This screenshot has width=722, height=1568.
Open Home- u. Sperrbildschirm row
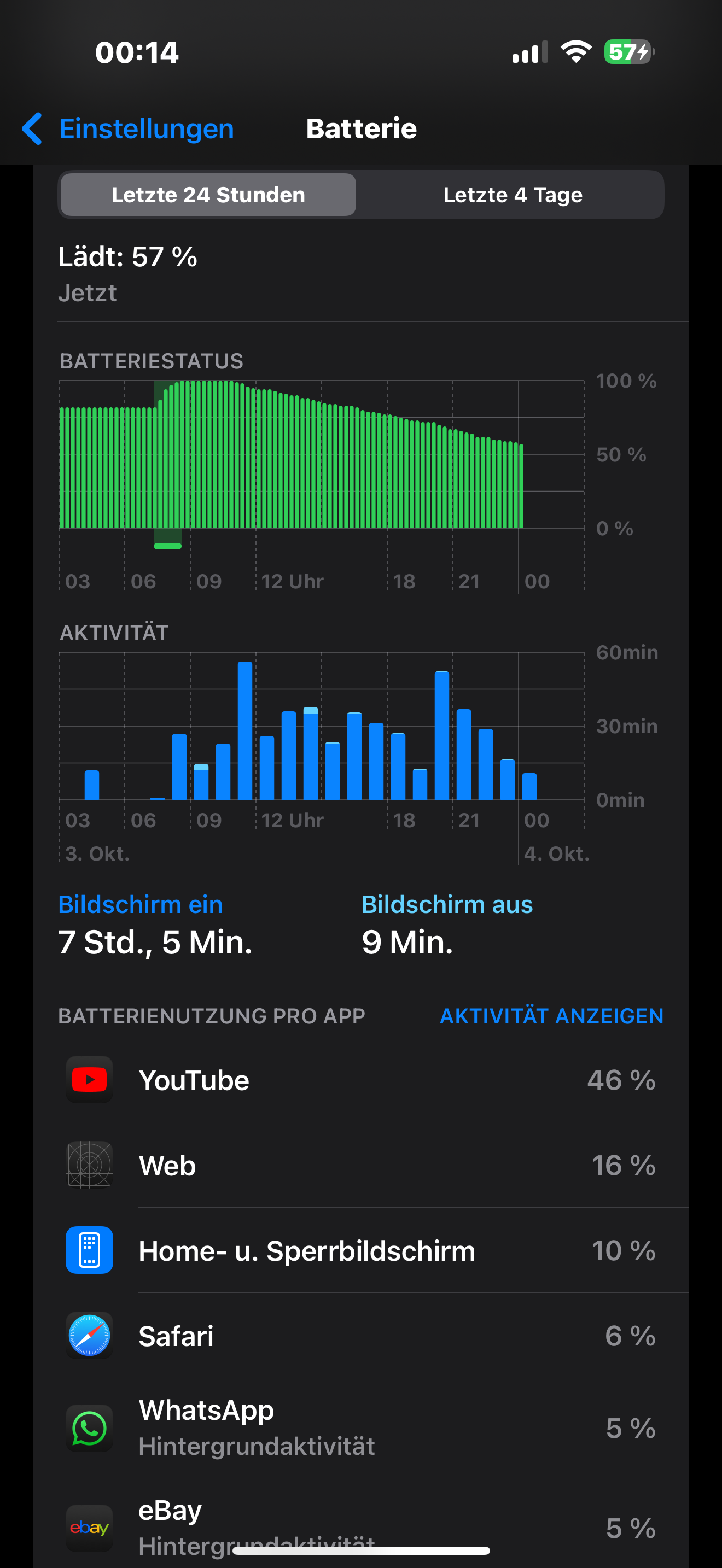[x=360, y=1250]
